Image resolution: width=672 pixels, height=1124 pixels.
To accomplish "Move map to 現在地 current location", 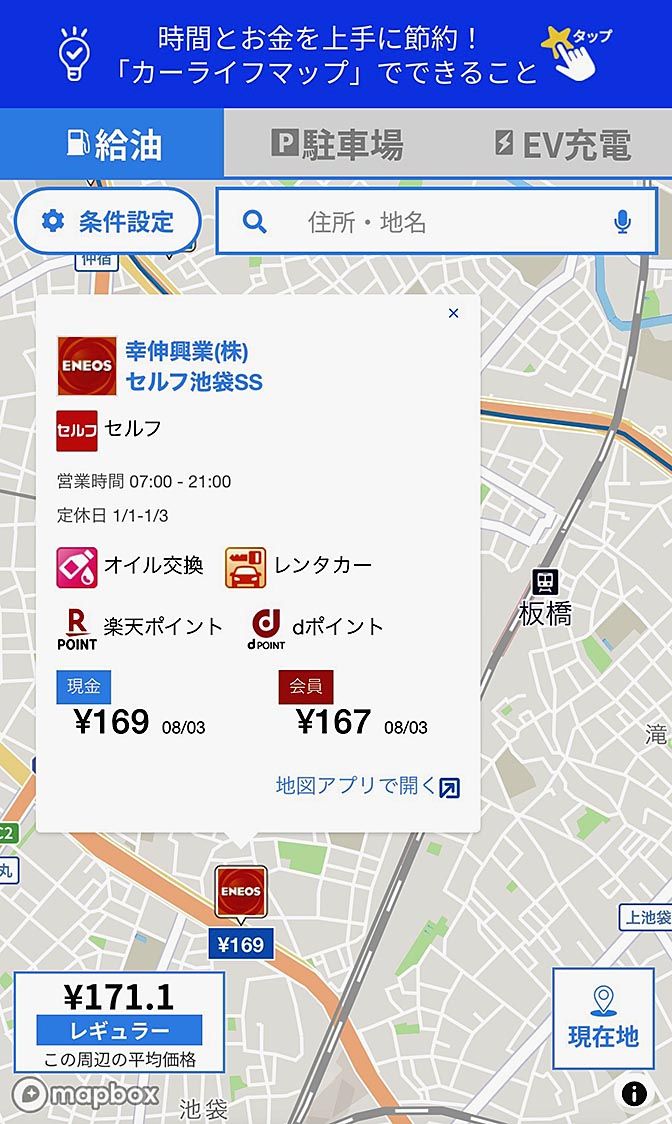I will [x=603, y=1018].
